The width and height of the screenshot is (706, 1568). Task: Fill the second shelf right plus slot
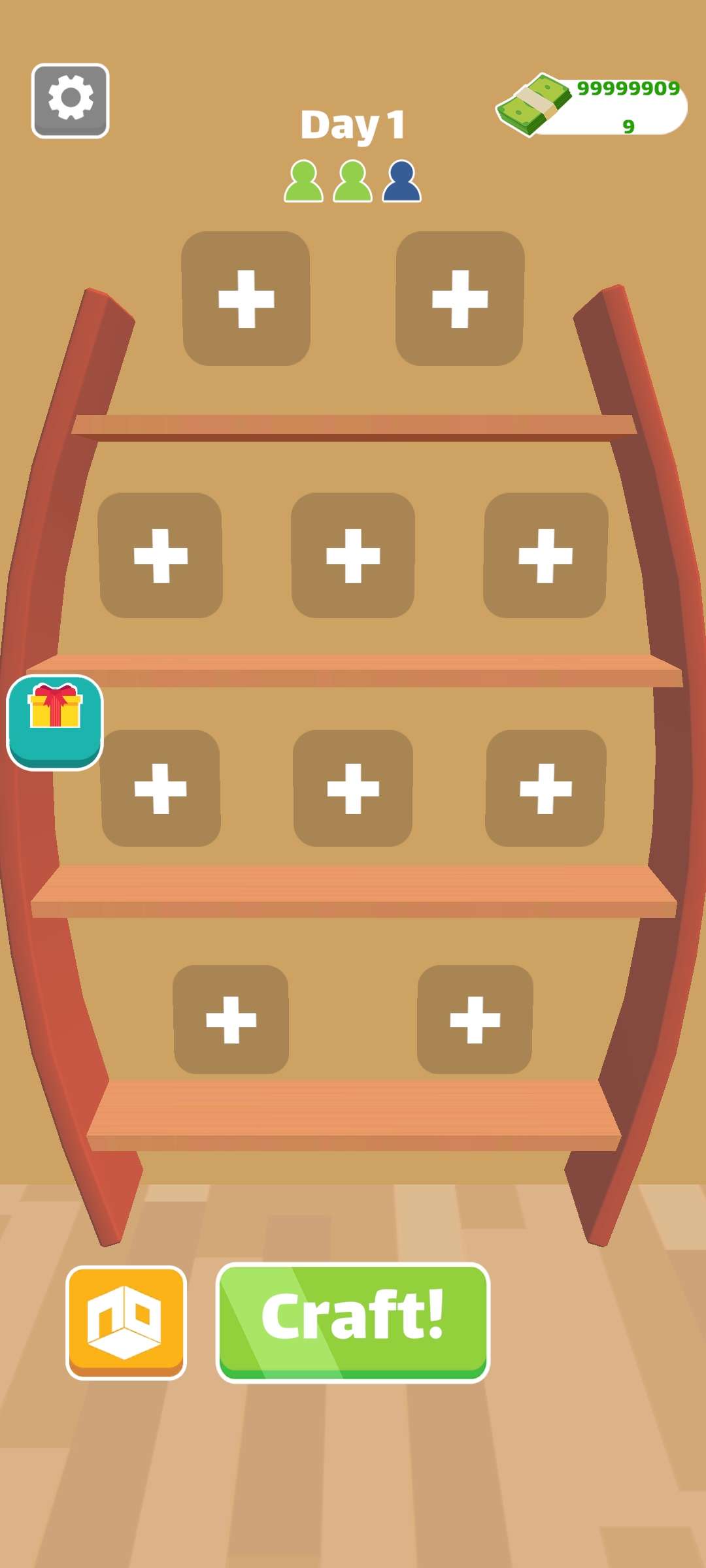click(545, 555)
